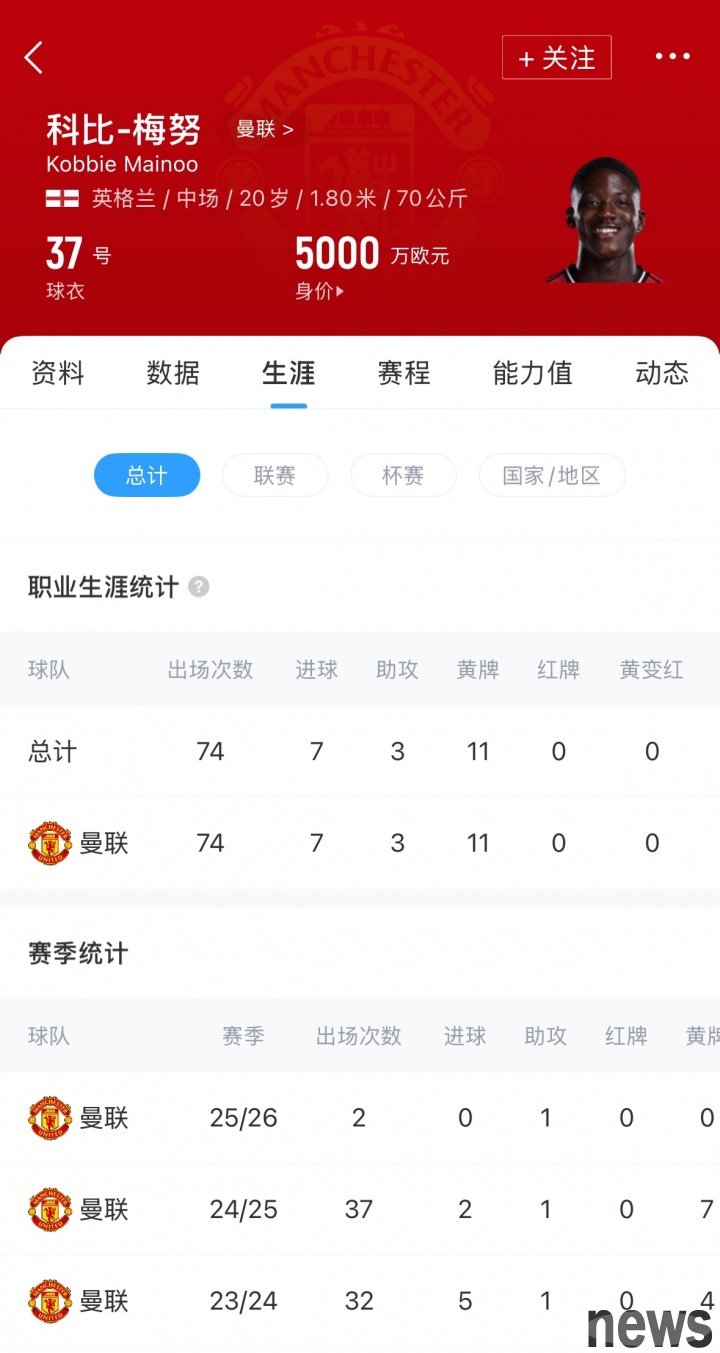Open the 曼联 24/25 season row

360,1210
